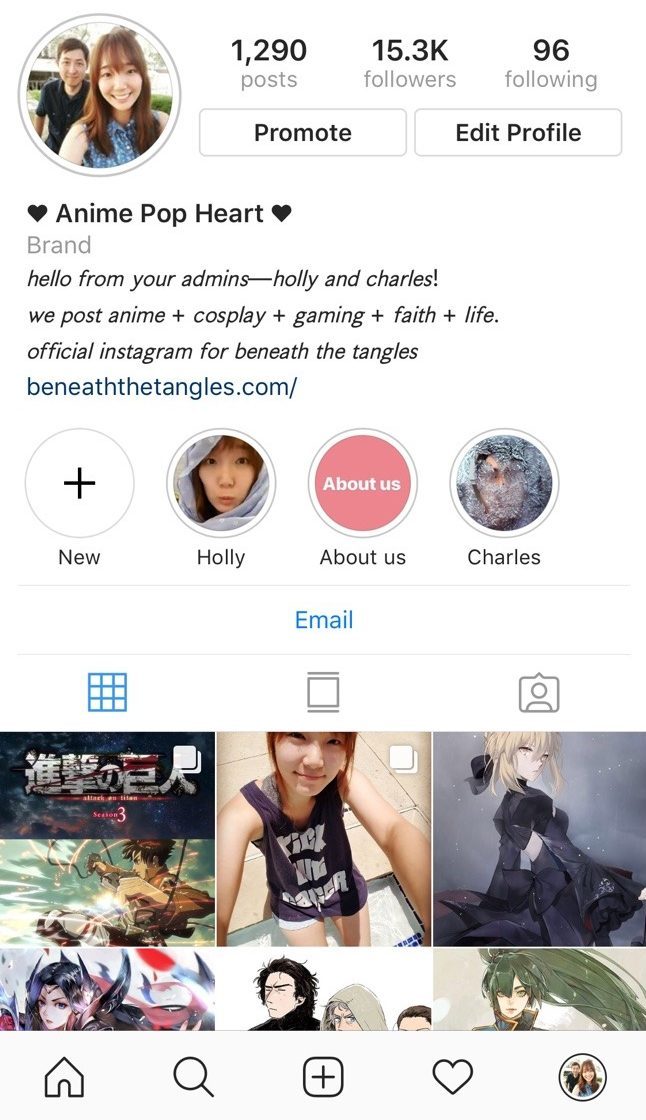Create a new post with the plus icon
Screen dimensions: 646x1120
tap(323, 1076)
